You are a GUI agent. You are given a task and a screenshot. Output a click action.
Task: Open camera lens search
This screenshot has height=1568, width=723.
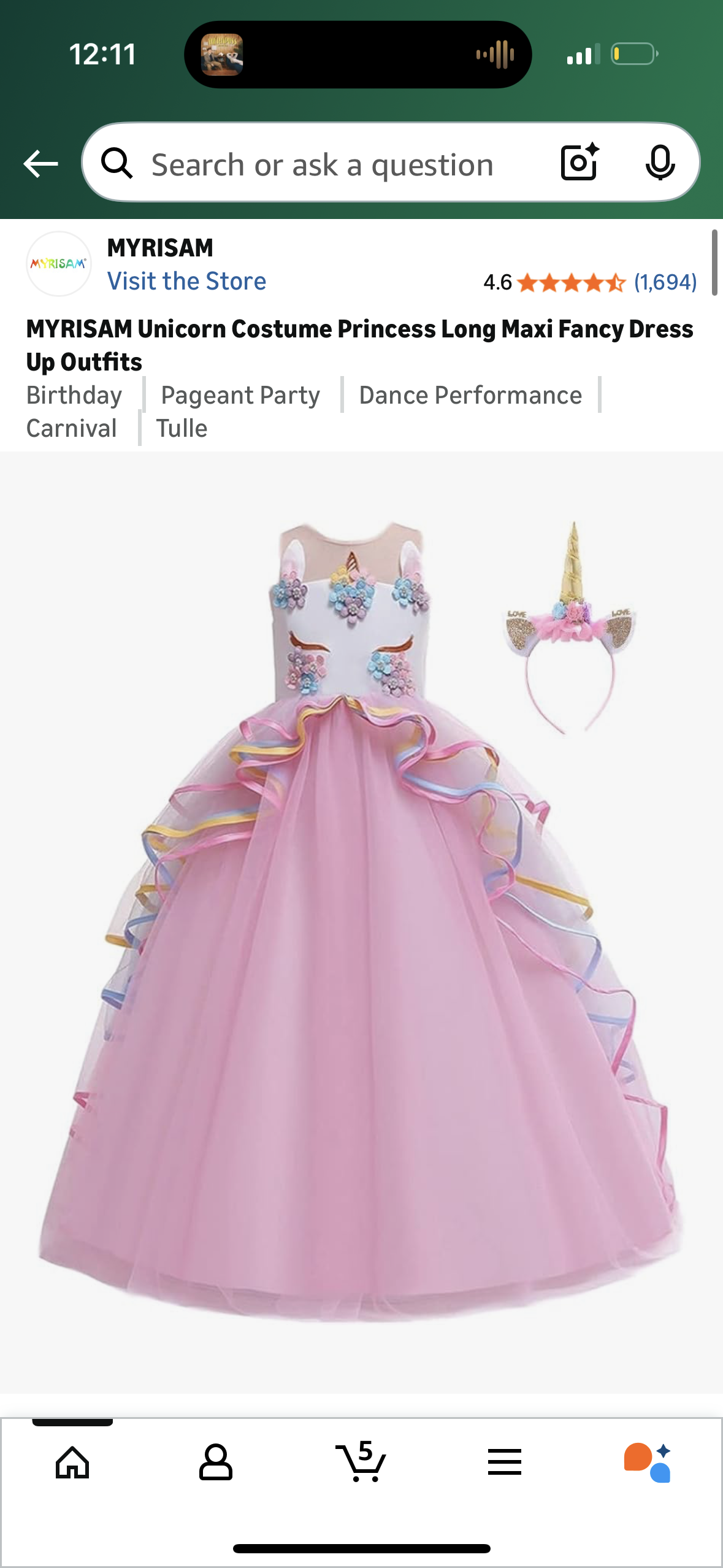[x=579, y=163]
